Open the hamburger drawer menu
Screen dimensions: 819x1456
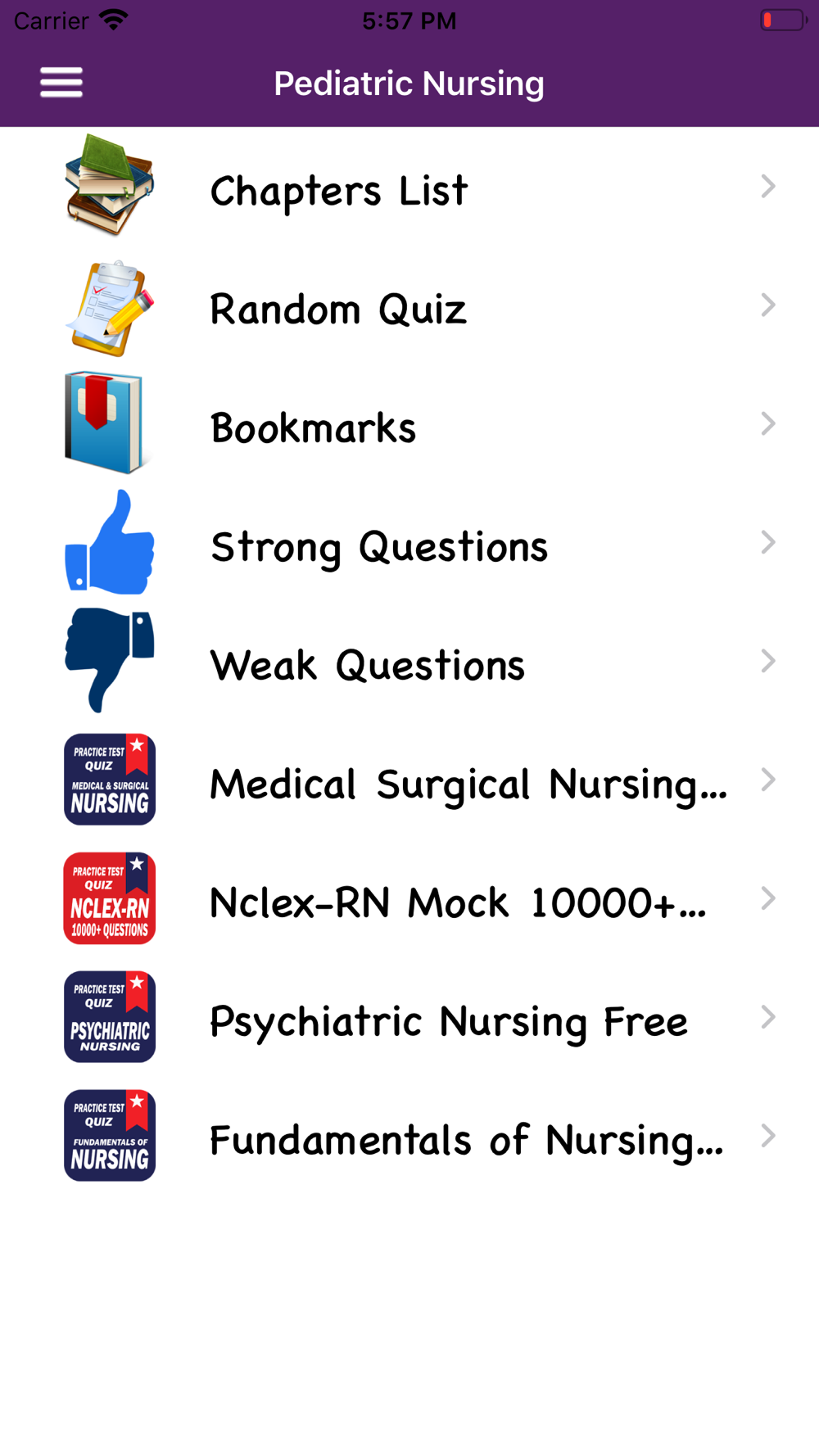coord(61,83)
